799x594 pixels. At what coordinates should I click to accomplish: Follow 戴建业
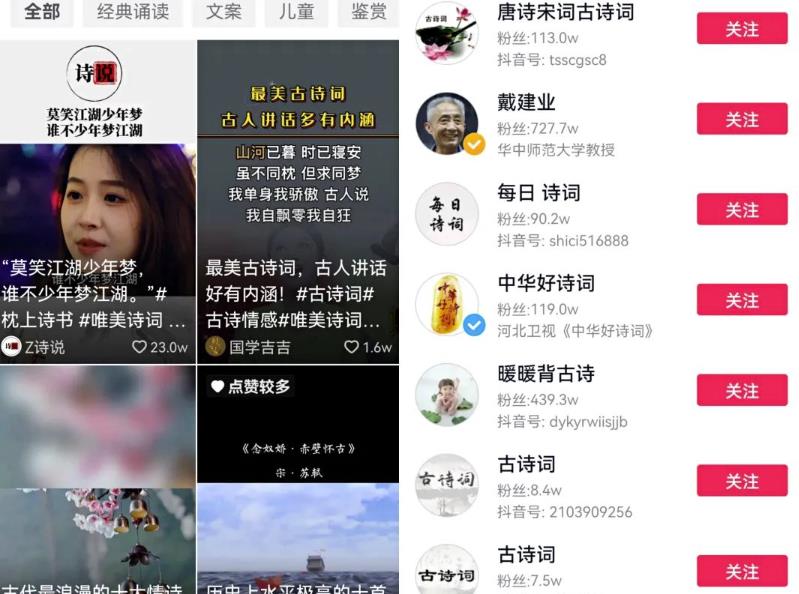(x=742, y=119)
